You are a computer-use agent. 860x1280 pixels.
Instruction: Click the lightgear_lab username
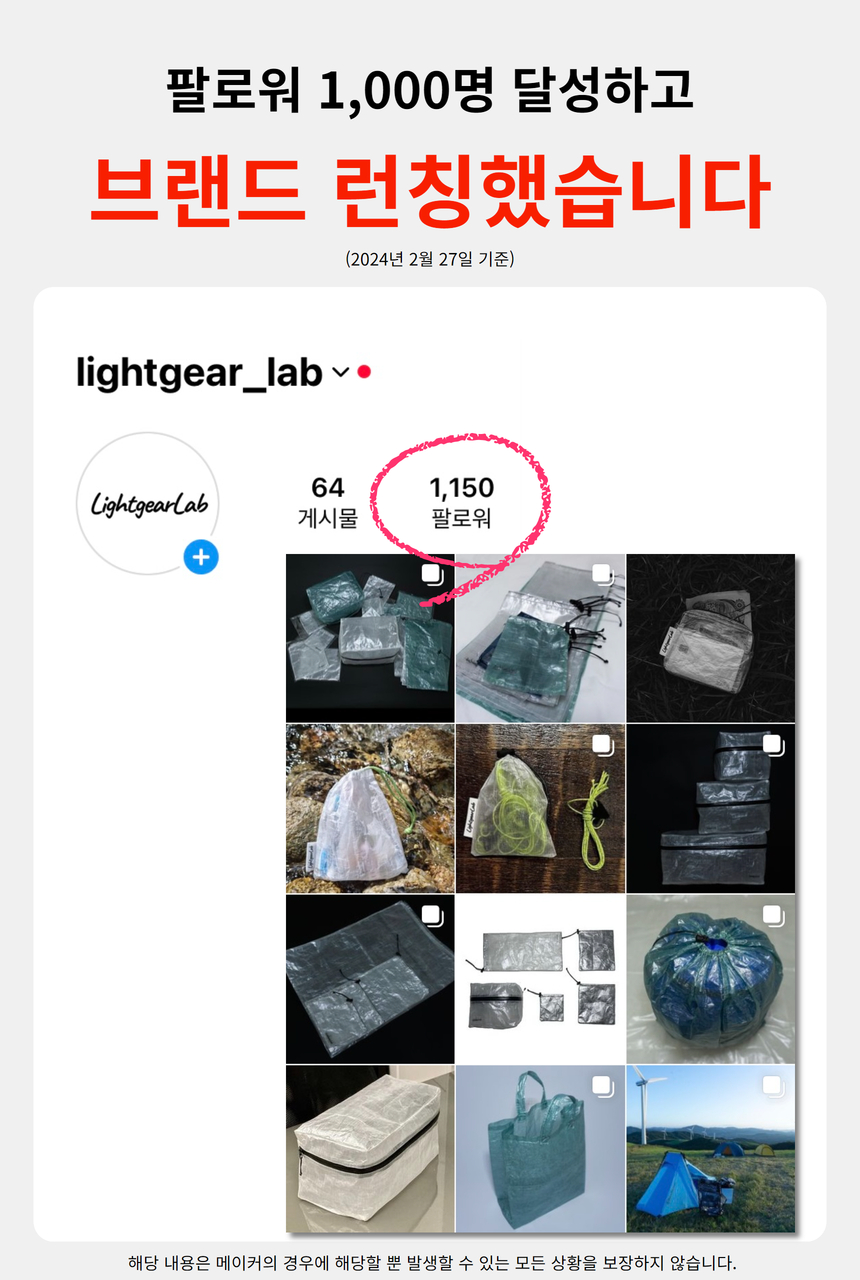click(x=195, y=370)
